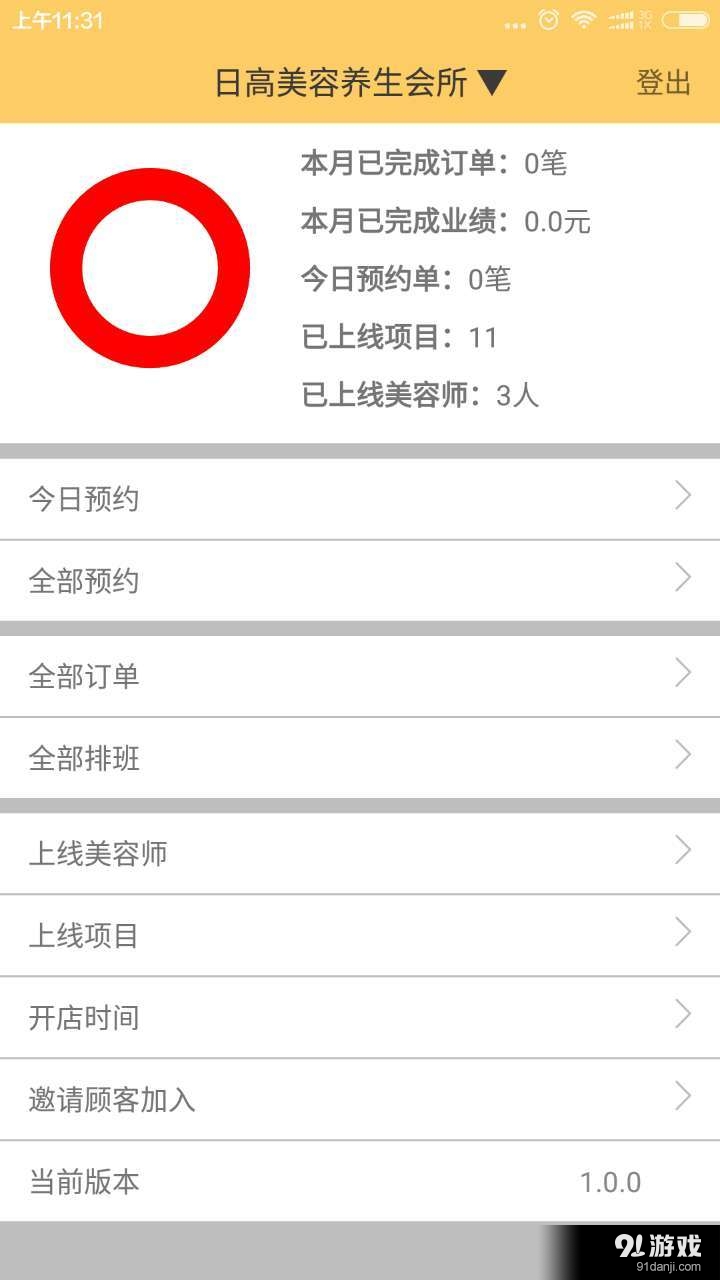Check the current version 1.0.0 row
This screenshot has width=720, height=1280.
tap(360, 1182)
